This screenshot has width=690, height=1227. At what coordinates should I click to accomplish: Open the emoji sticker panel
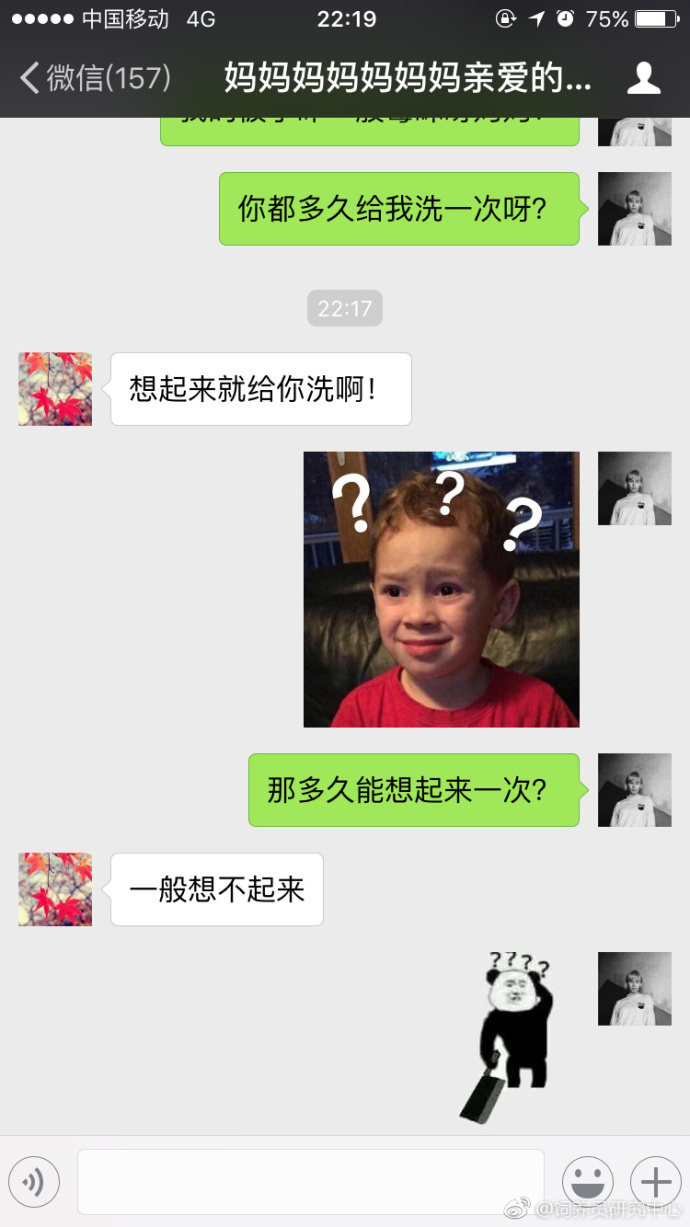[588, 1182]
